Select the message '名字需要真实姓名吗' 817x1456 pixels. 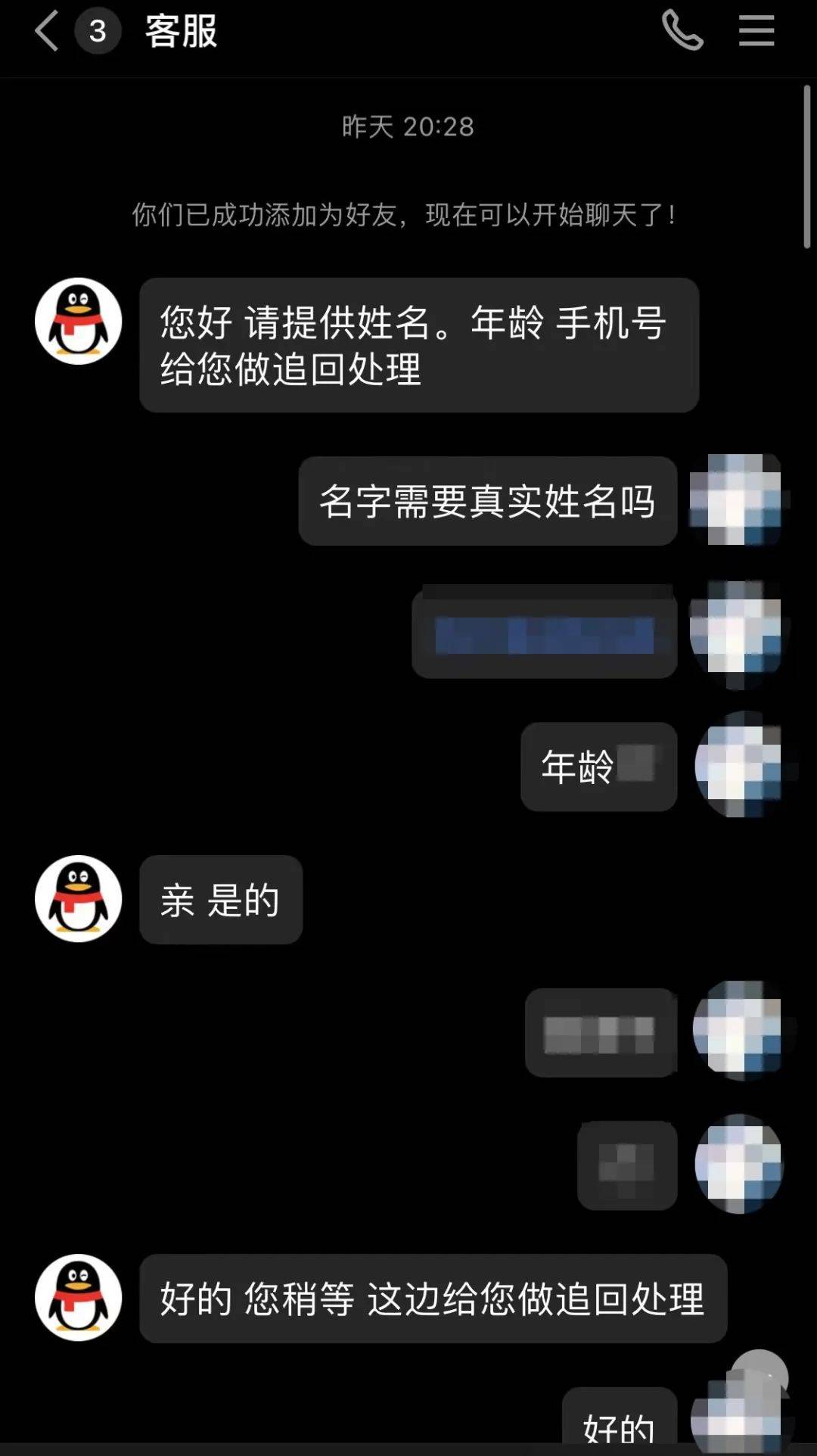pyautogui.click(x=488, y=502)
